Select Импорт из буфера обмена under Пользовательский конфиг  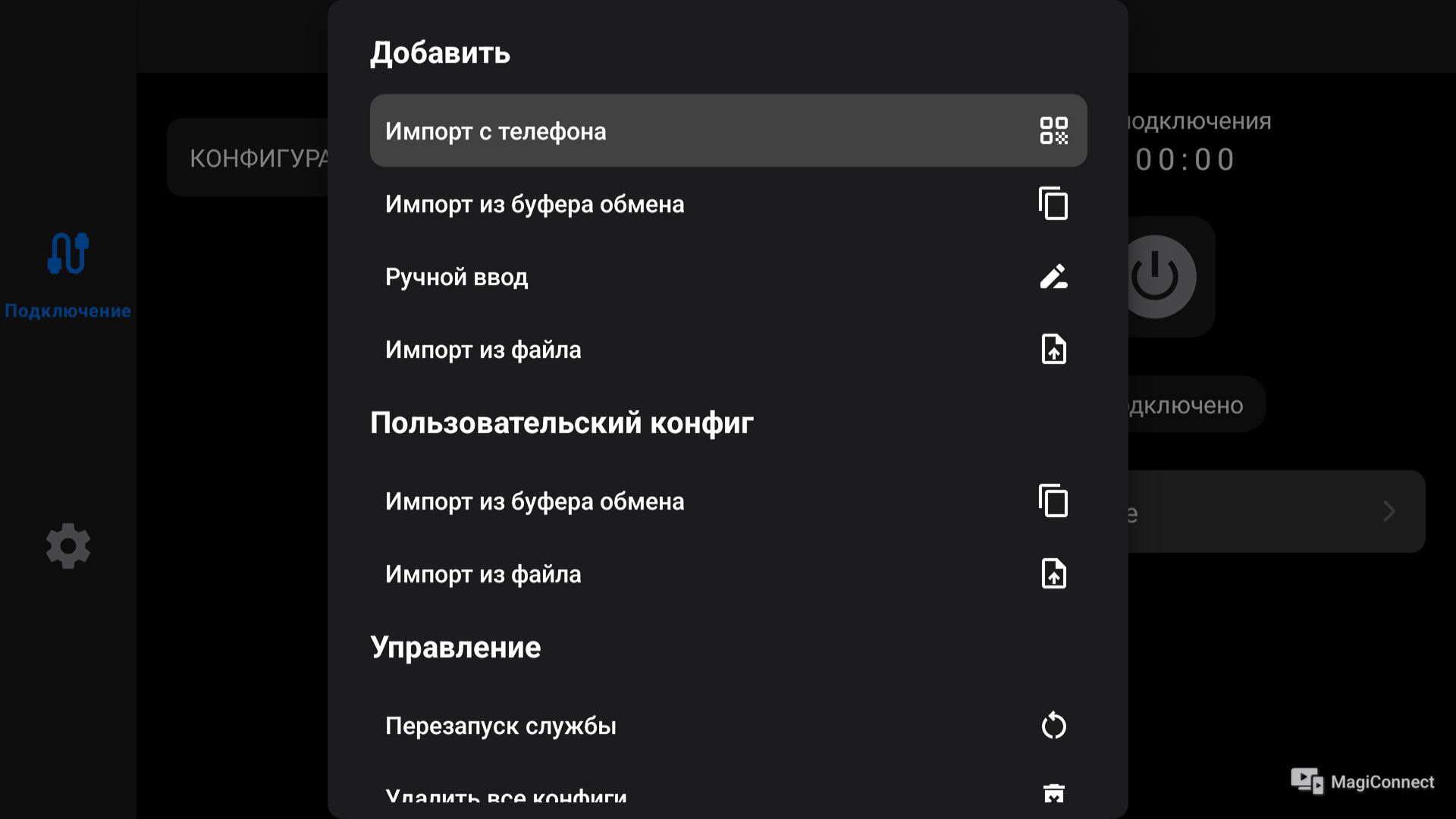[728, 500]
